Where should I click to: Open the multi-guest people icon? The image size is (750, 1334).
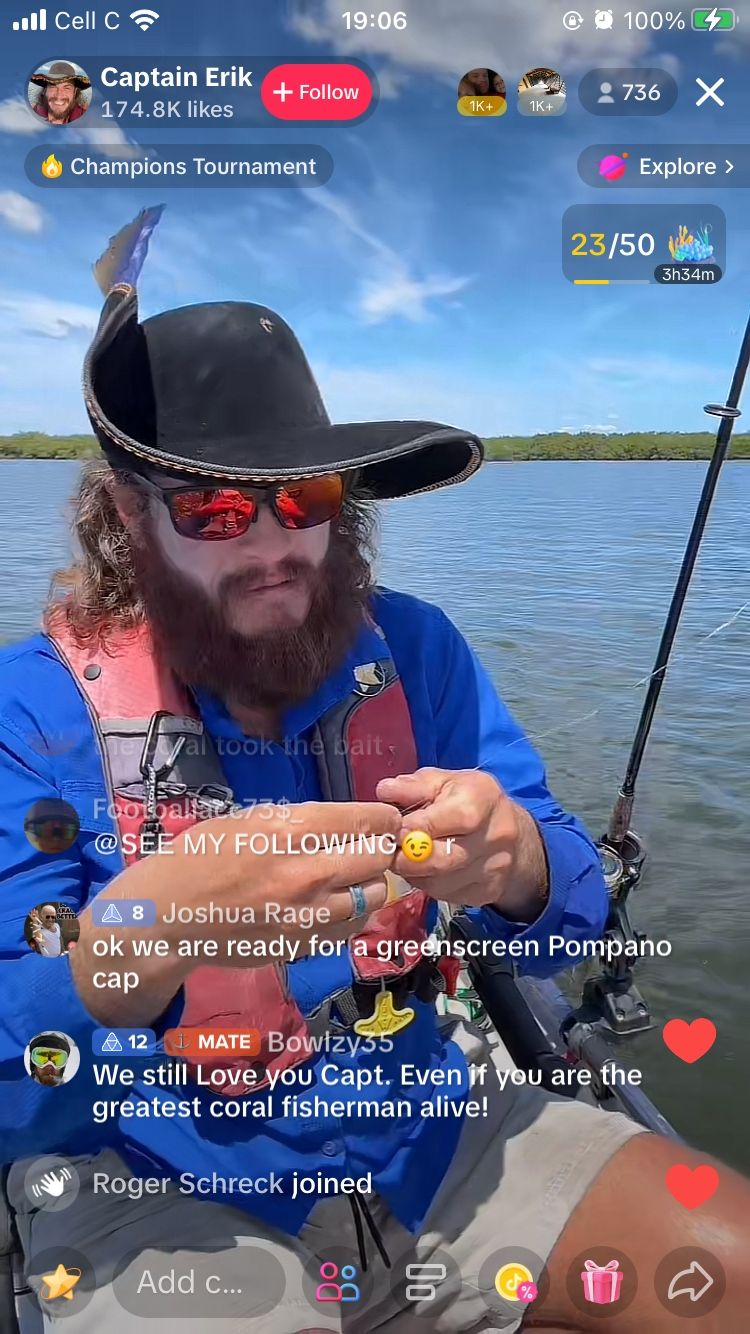(338, 1281)
